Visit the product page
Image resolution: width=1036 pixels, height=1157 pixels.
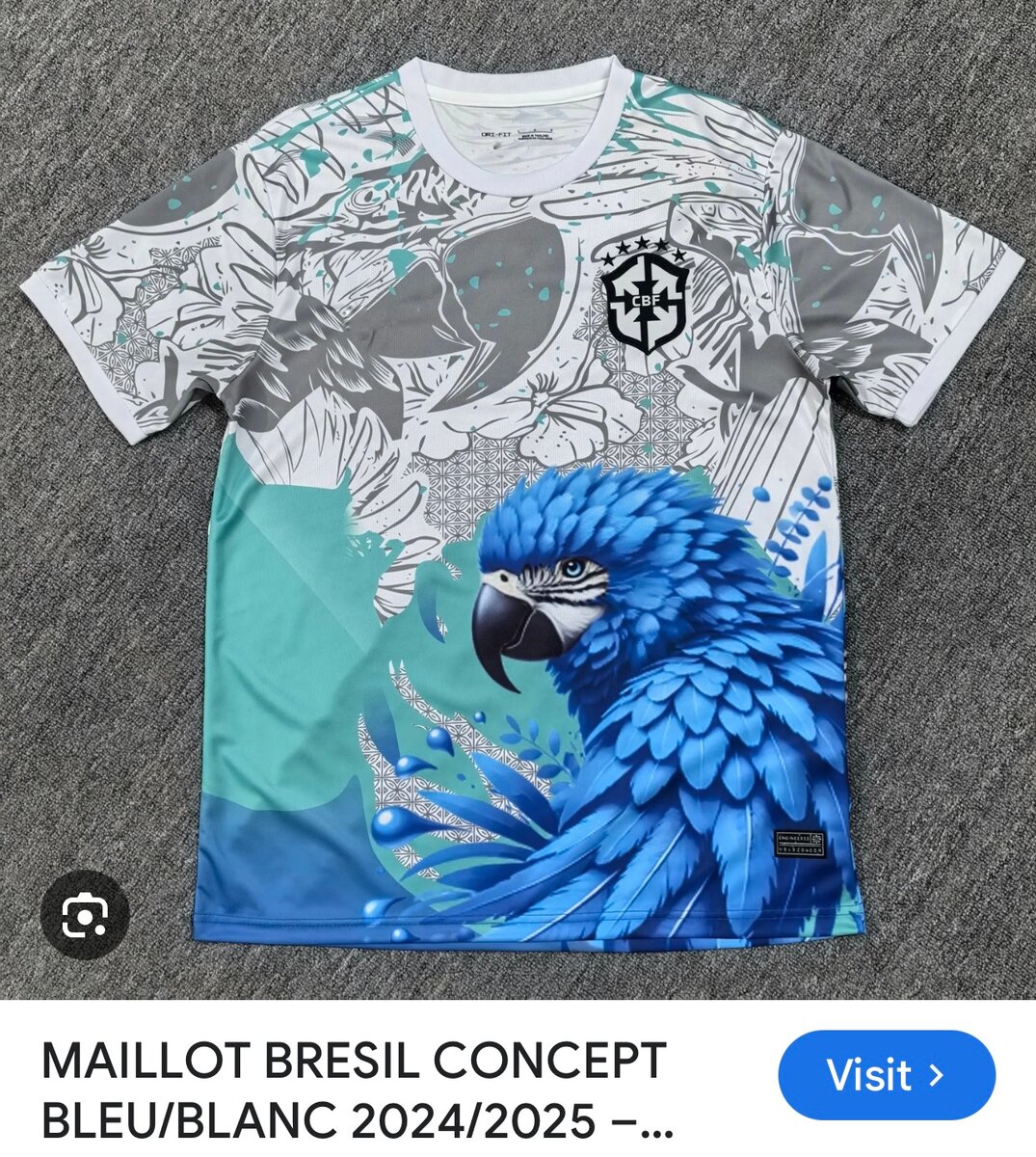point(886,1075)
